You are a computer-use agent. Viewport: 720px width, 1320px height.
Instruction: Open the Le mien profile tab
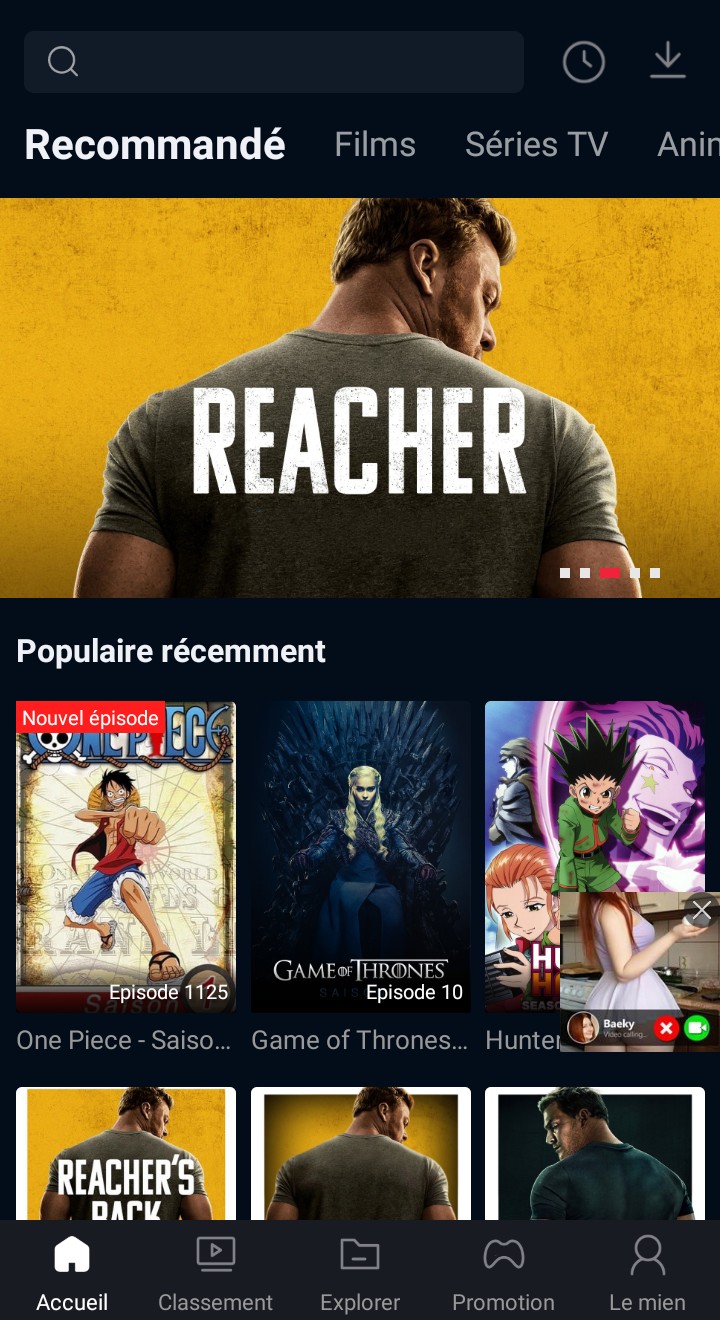[x=647, y=1272]
